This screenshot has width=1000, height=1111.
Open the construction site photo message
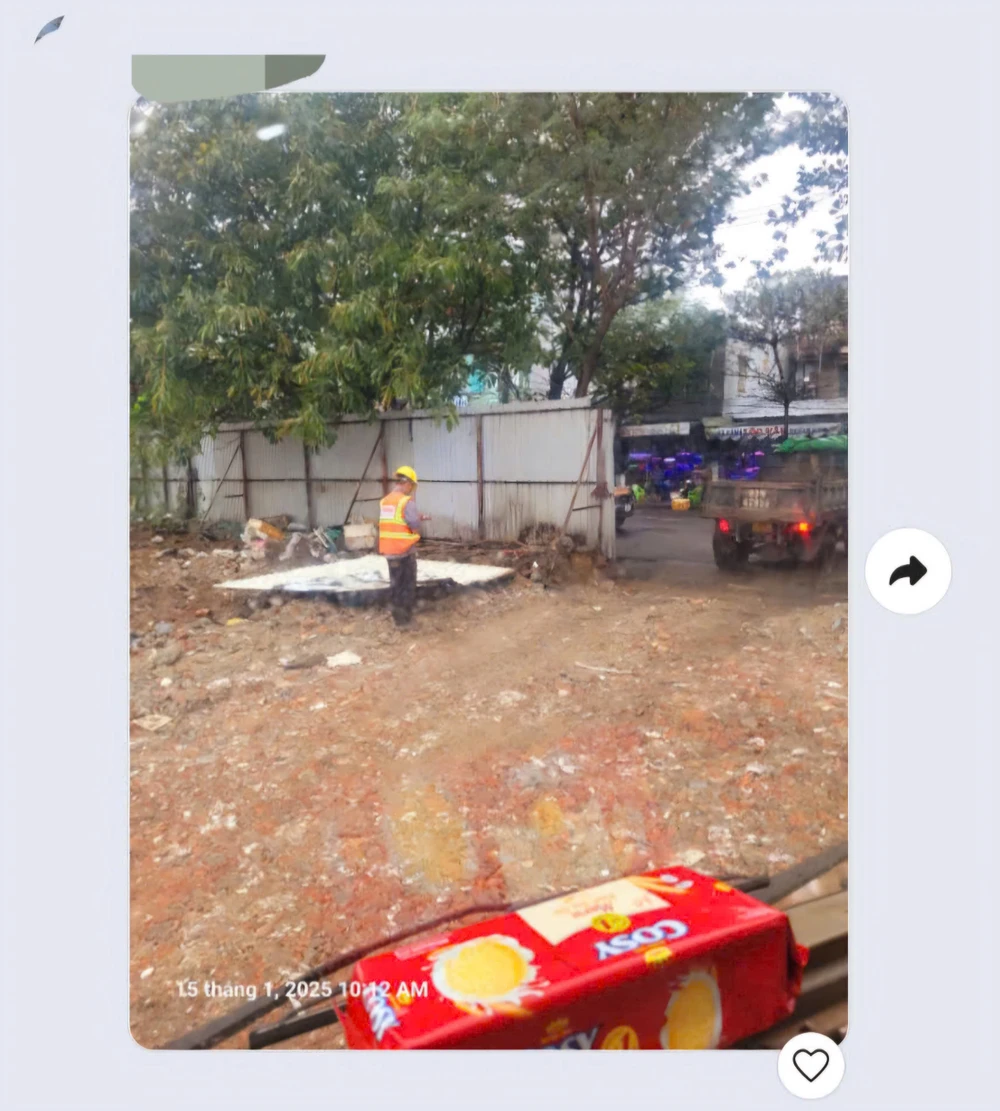(x=488, y=570)
